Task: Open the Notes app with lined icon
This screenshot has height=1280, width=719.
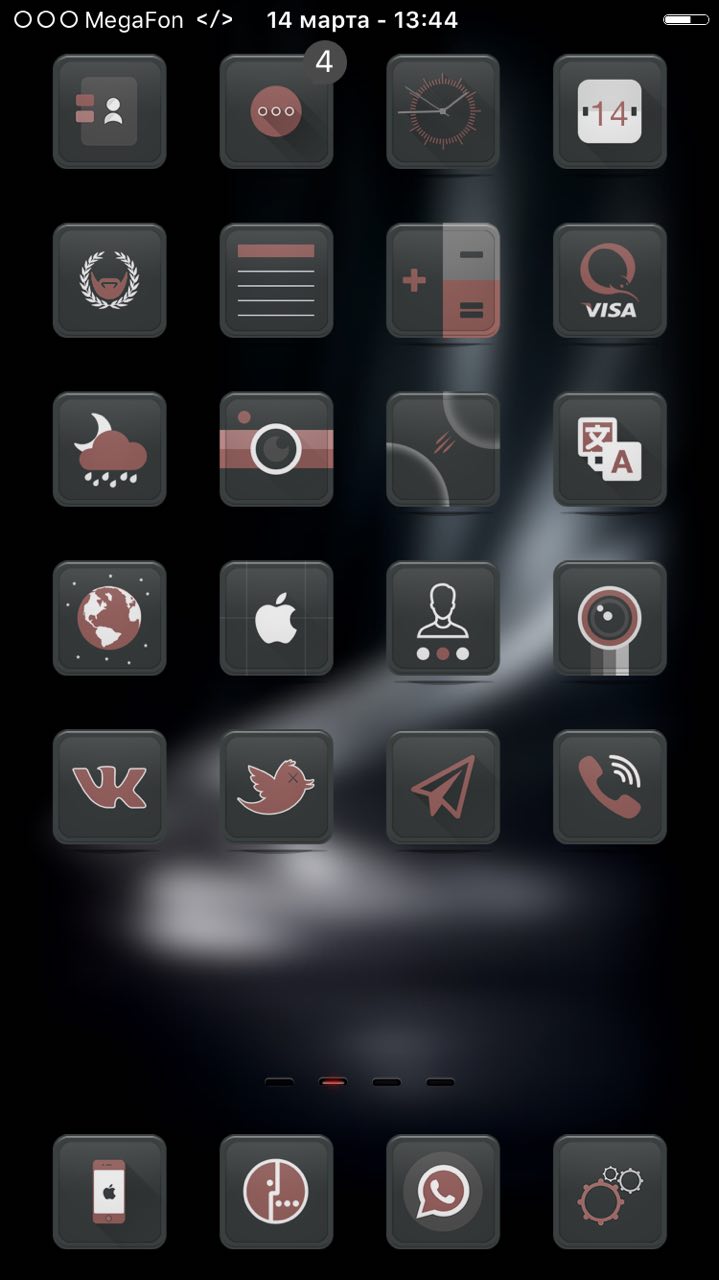Action: (276, 281)
